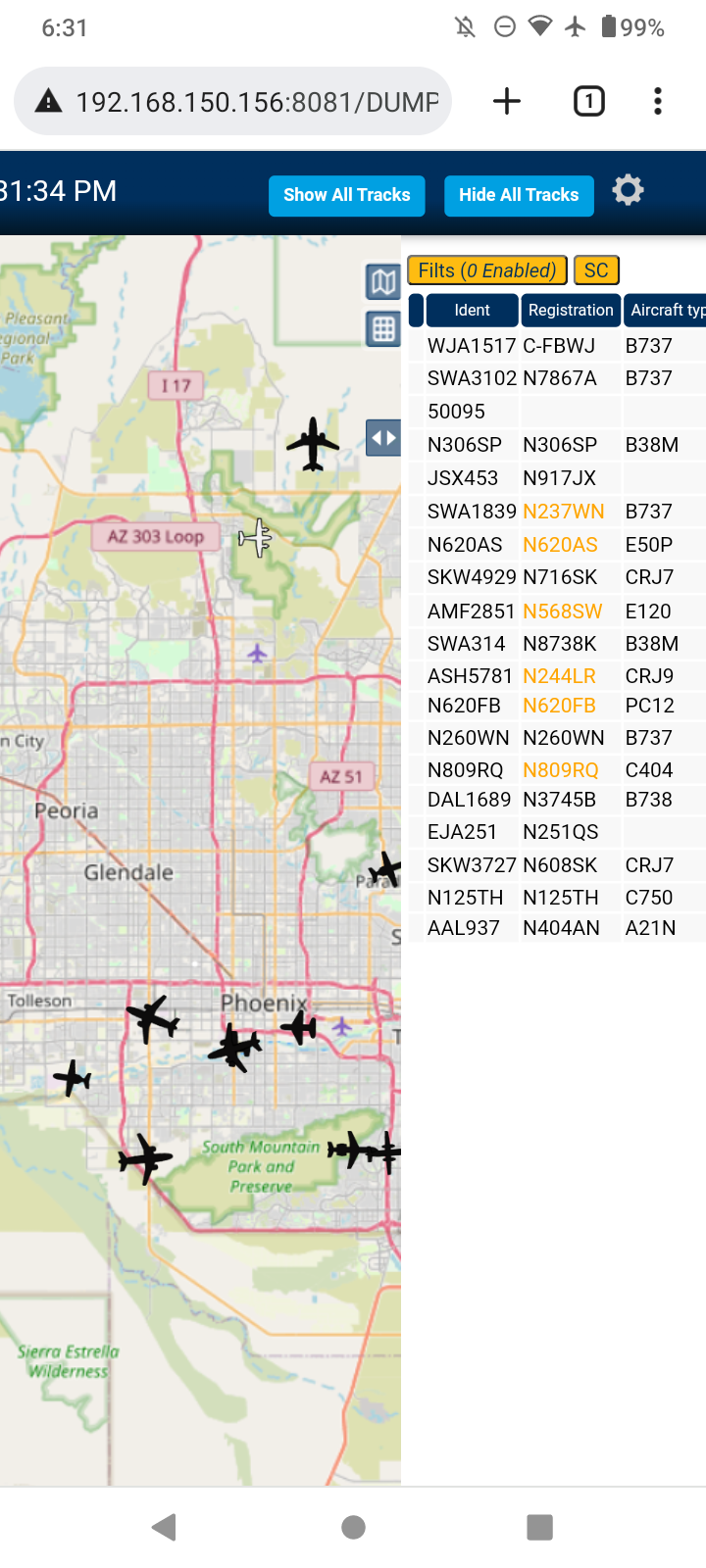Screen dimensions: 706x1568
Task: Sort table by Registration column
Action: (x=571, y=310)
